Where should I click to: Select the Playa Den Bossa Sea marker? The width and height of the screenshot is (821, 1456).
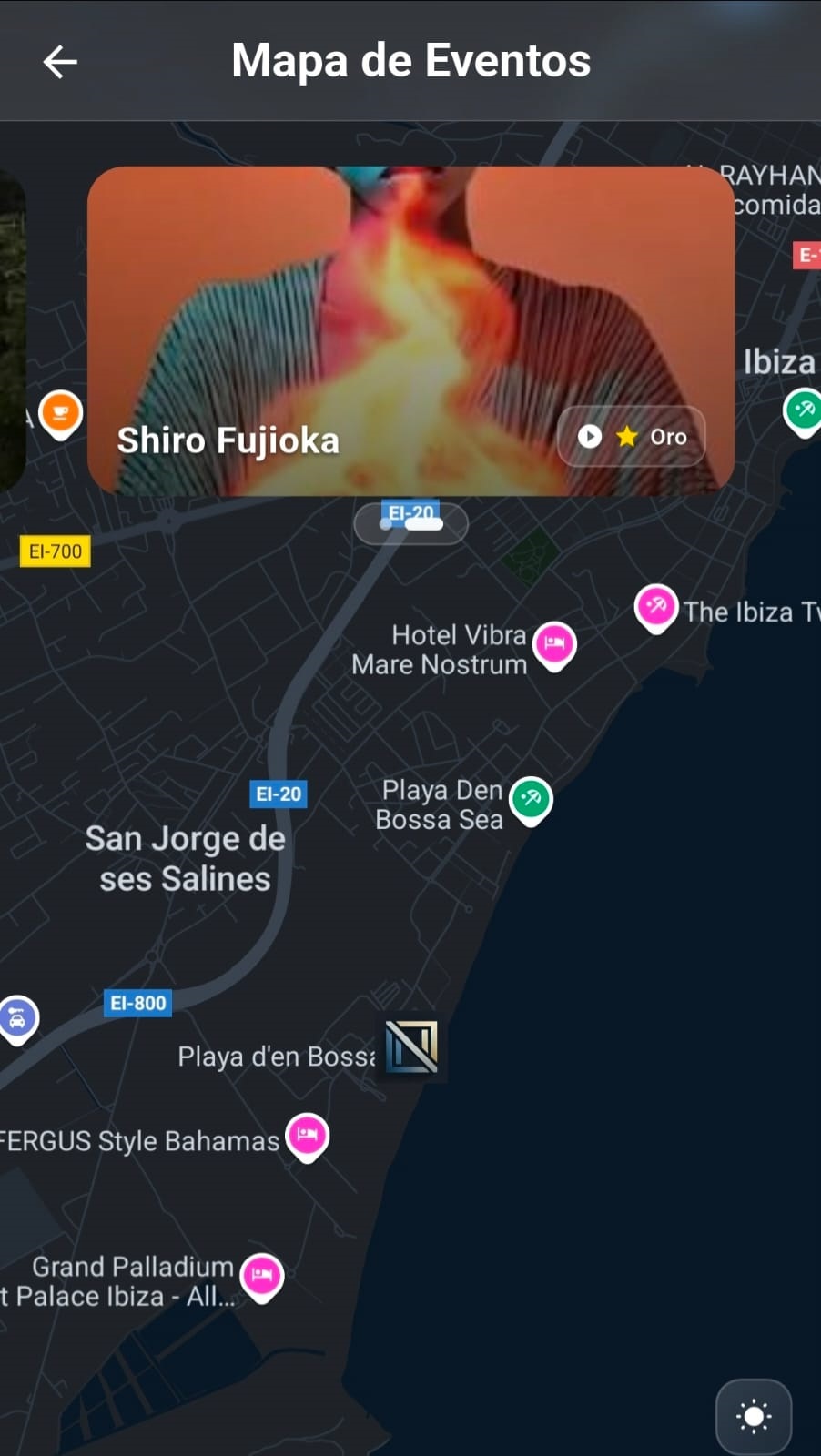coord(531,800)
